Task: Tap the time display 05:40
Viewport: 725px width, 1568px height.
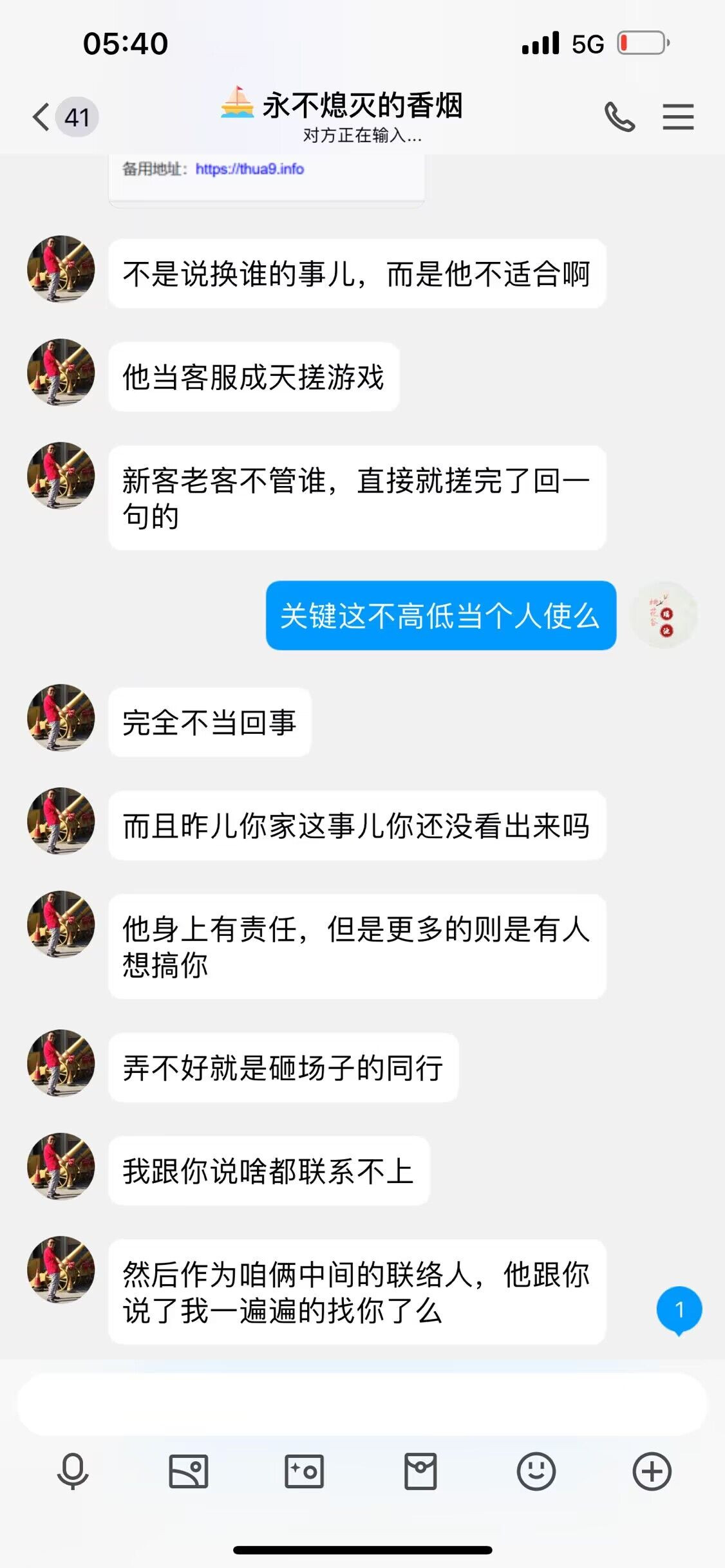Action: pos(126,43)
